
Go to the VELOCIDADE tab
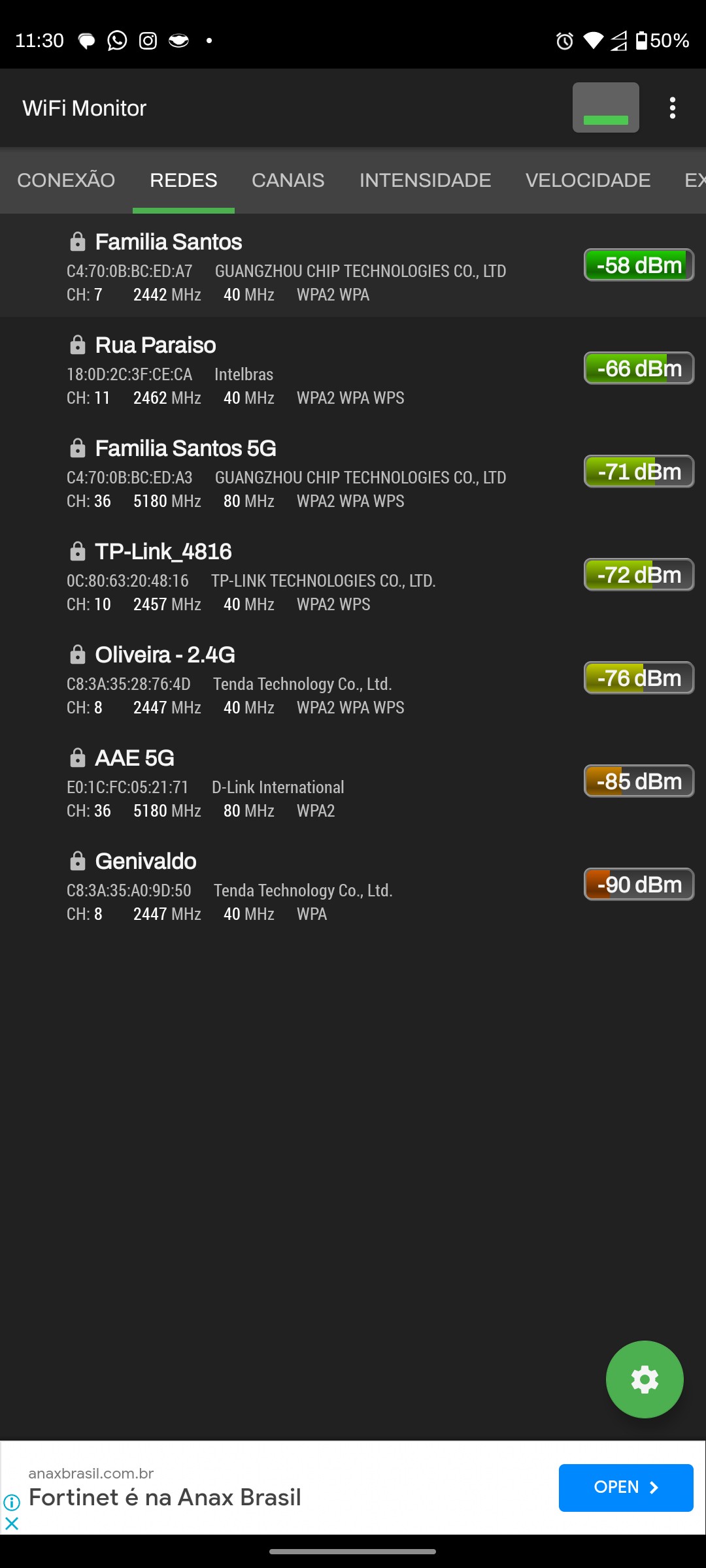tap(588, 180)
